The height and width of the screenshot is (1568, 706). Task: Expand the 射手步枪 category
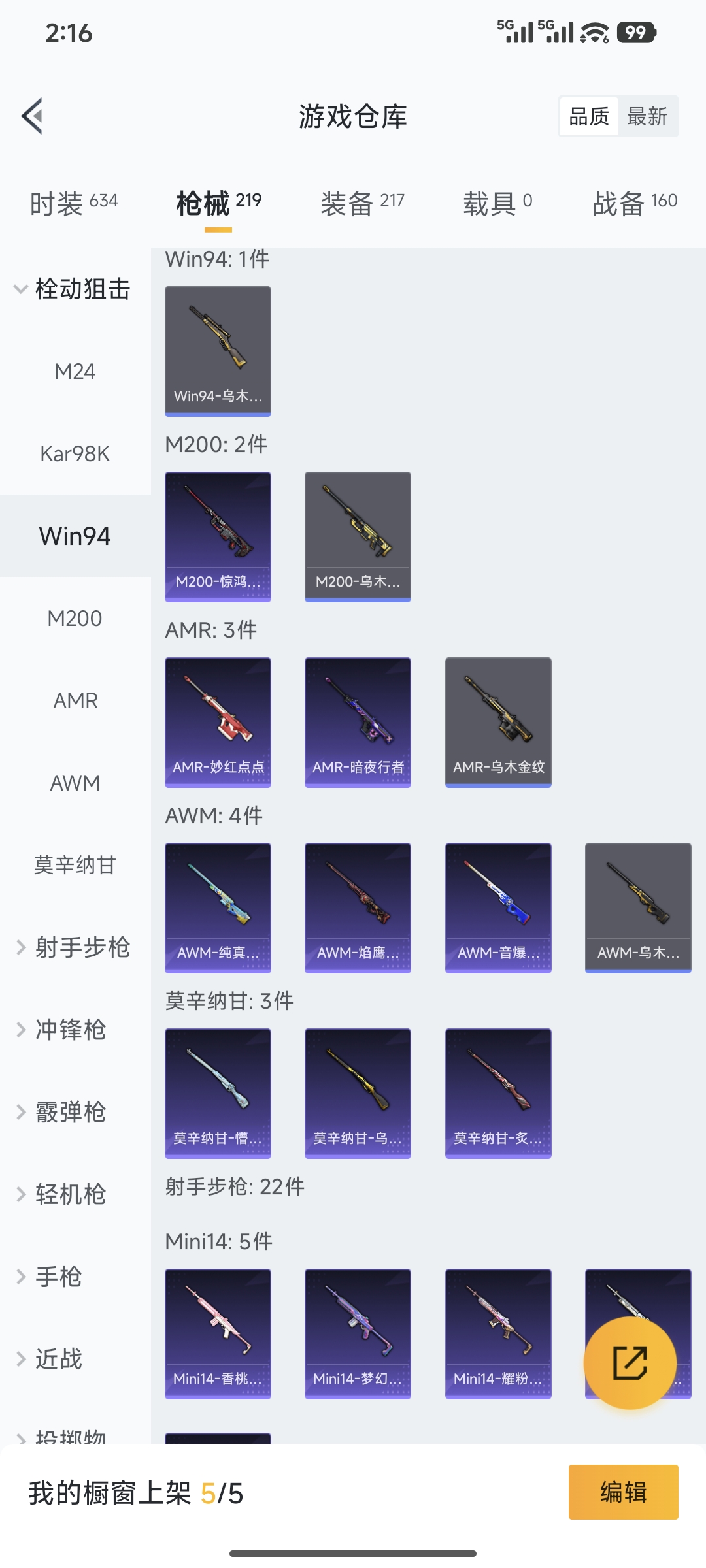(82, 949)
